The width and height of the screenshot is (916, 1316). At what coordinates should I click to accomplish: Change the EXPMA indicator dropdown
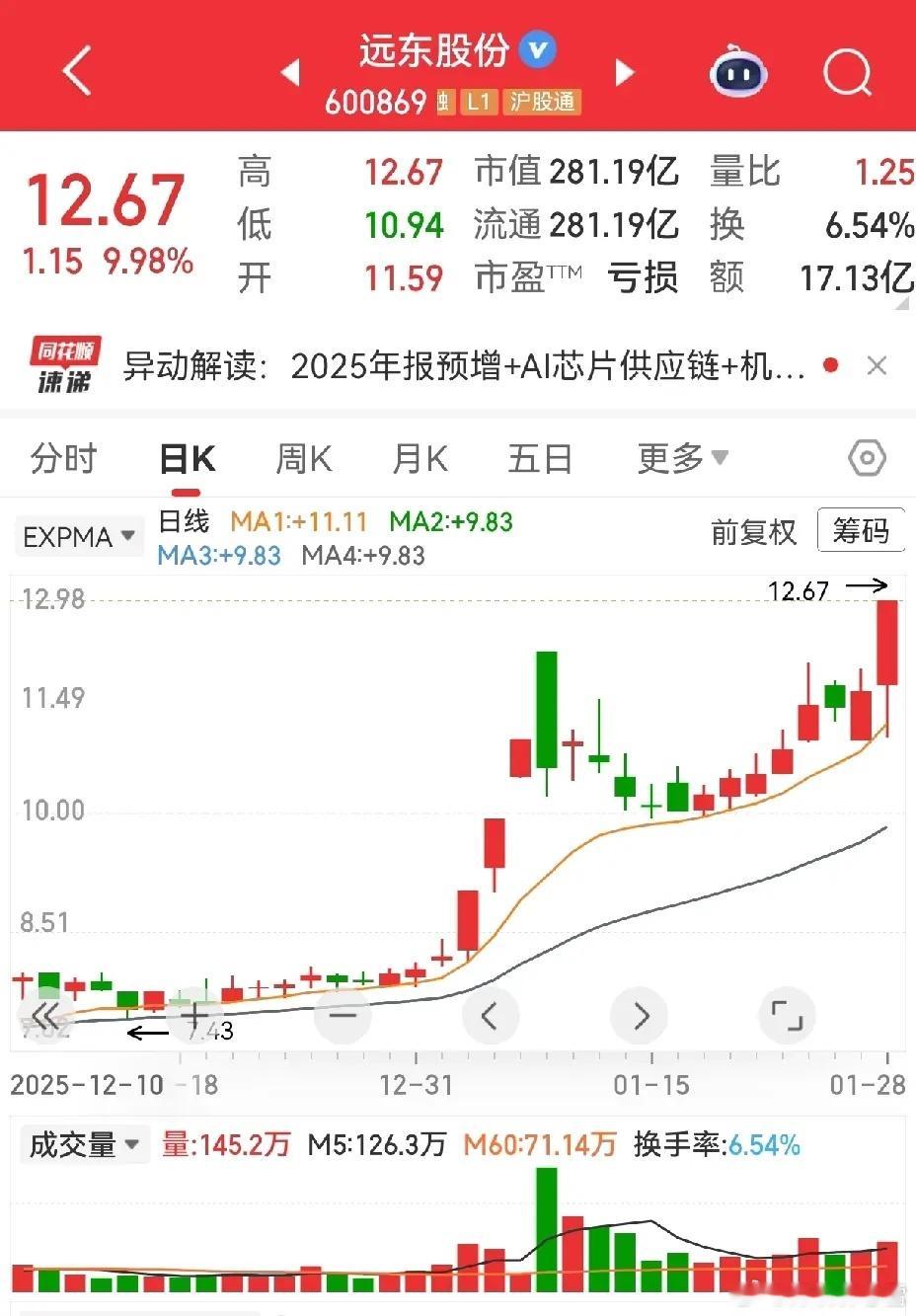[x=79, y=537]
